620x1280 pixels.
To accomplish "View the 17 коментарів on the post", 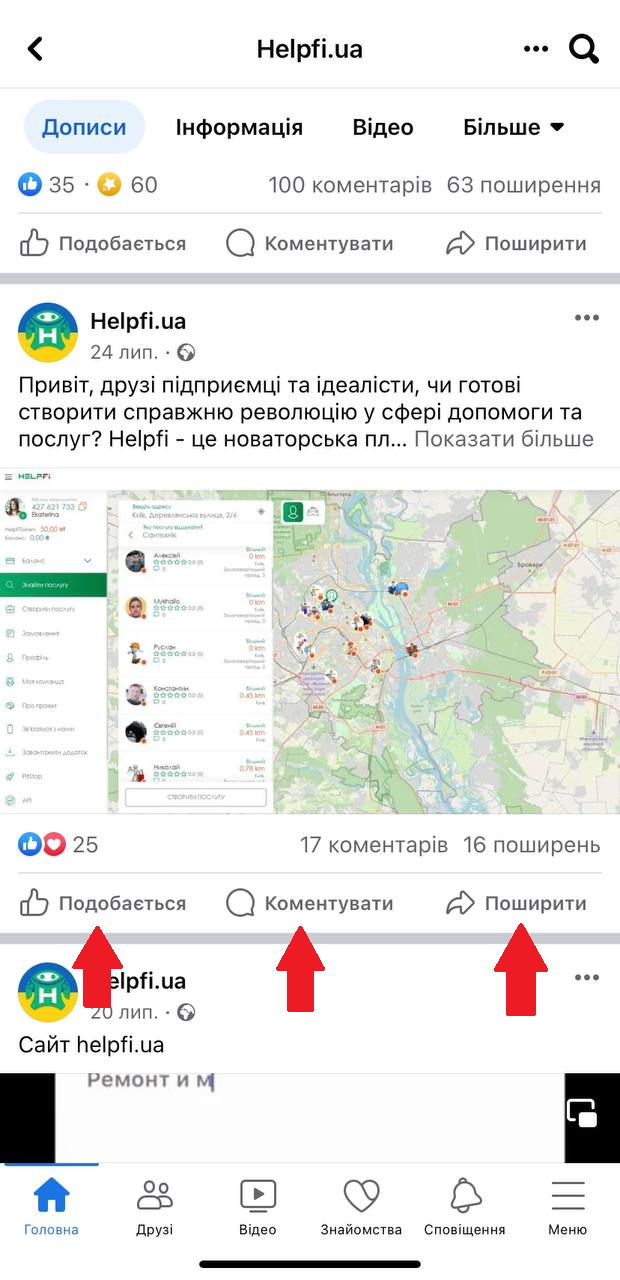I will pyautogui.click(x=374, y=845).
